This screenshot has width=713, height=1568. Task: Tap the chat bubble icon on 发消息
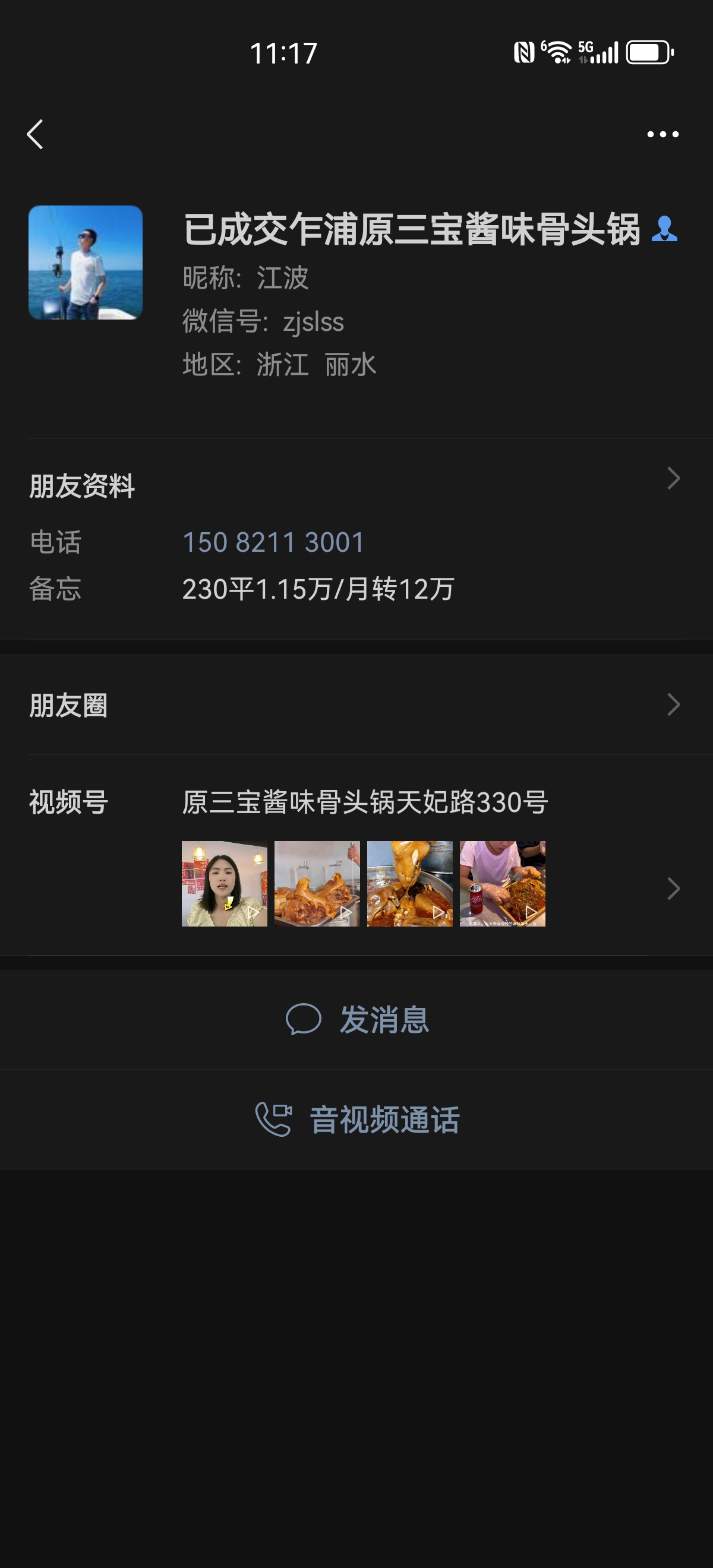pyautogui.click(x=304, y=1020)
